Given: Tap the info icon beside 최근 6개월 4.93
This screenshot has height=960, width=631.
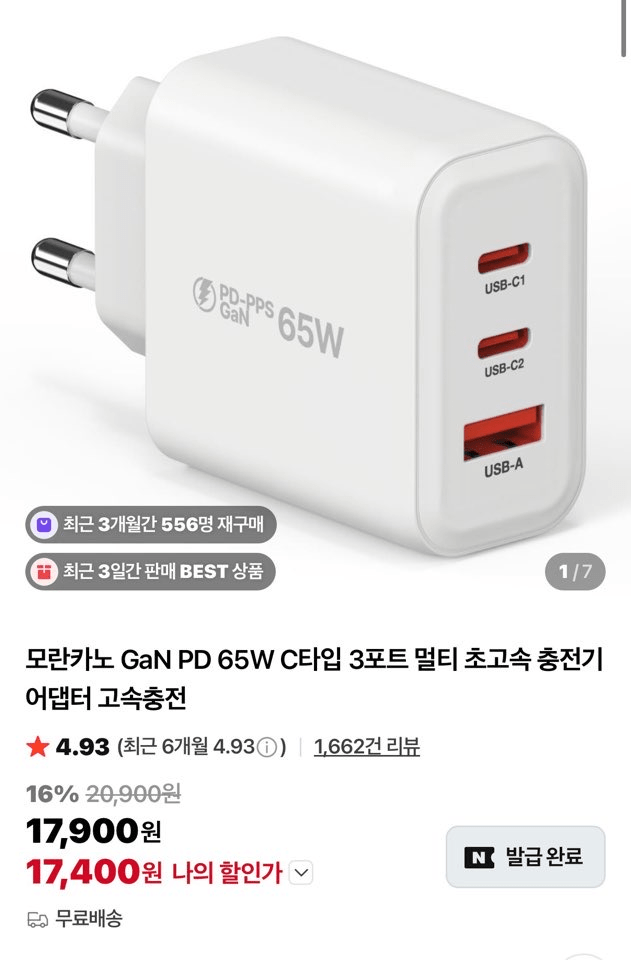Looking at the screenshot, I should (x=266, y=747).
